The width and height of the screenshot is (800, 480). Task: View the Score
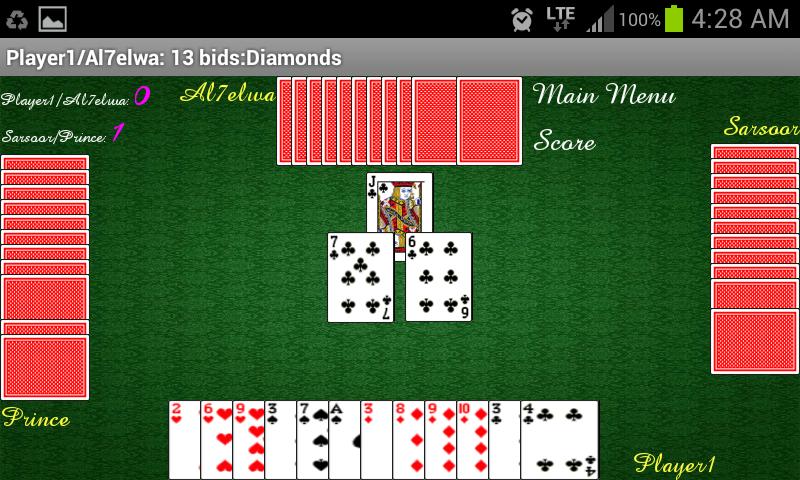[x=564, y=141]
